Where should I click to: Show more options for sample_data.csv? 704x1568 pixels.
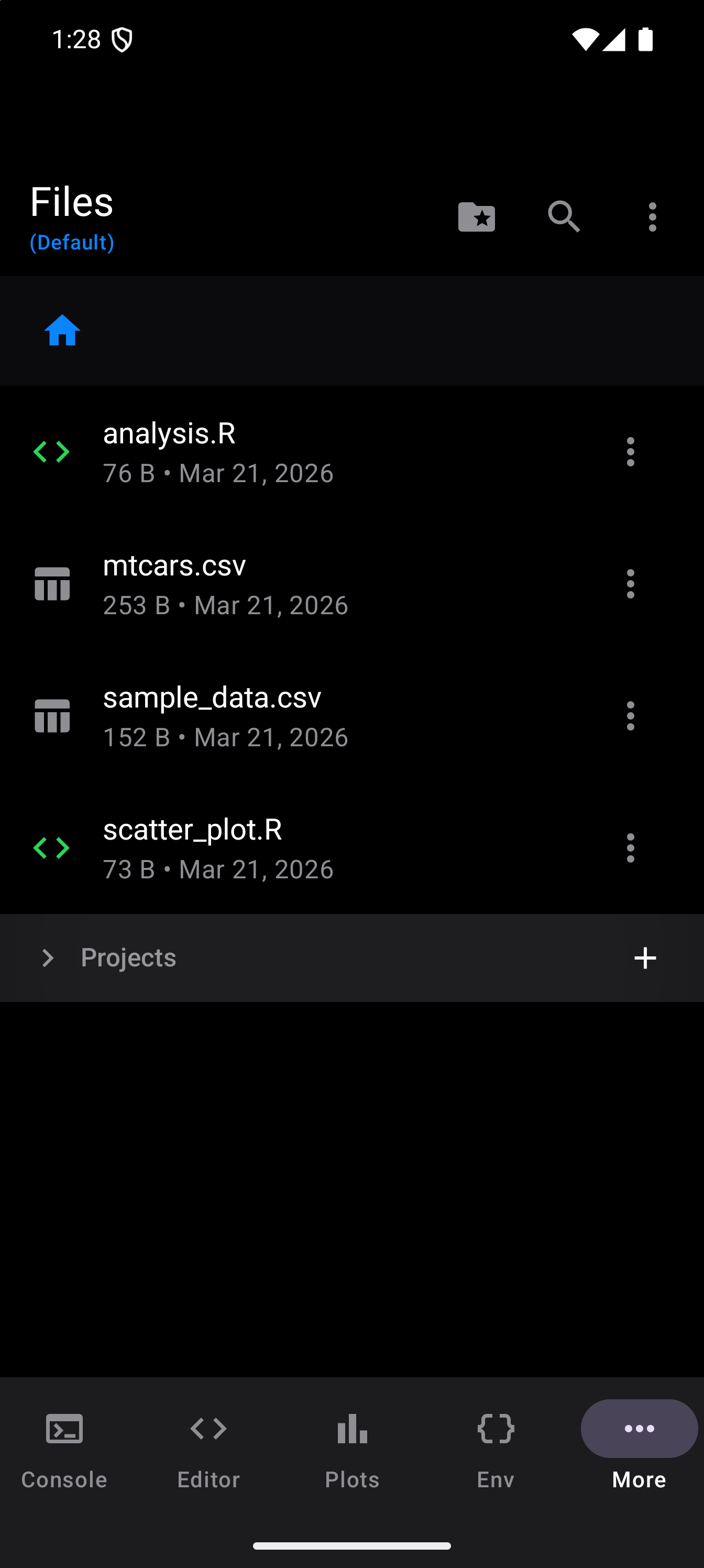pos(630,716)
